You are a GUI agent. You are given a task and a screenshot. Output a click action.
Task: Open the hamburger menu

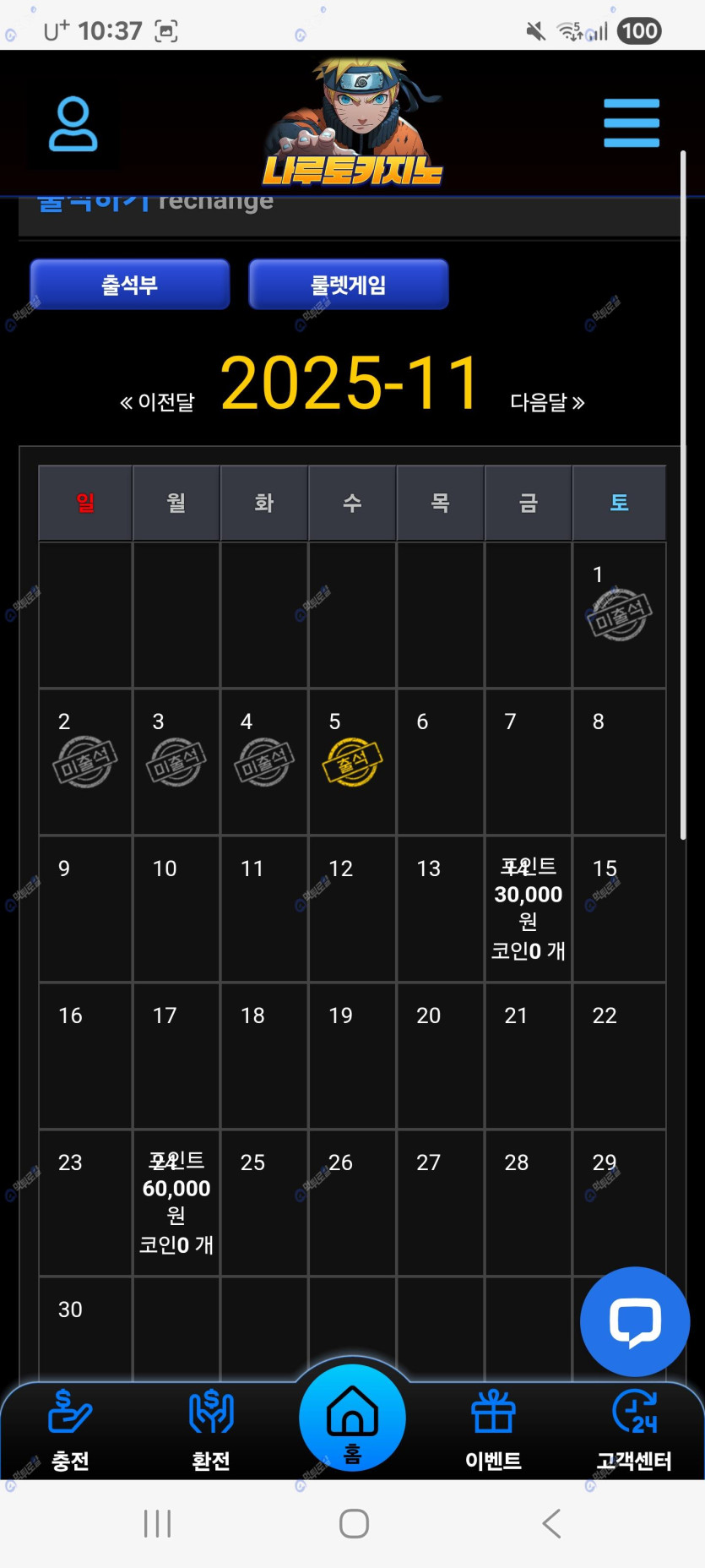click(x=631, y=123)
